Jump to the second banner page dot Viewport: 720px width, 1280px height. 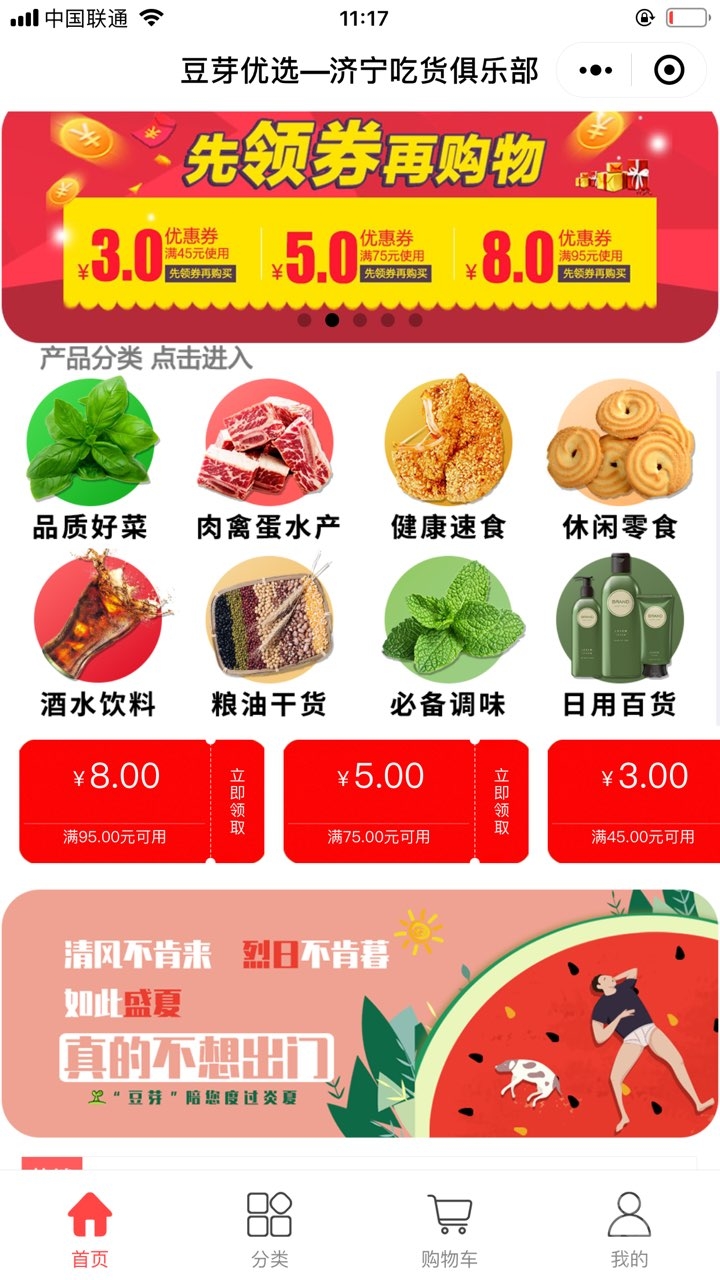pos(332,320)
